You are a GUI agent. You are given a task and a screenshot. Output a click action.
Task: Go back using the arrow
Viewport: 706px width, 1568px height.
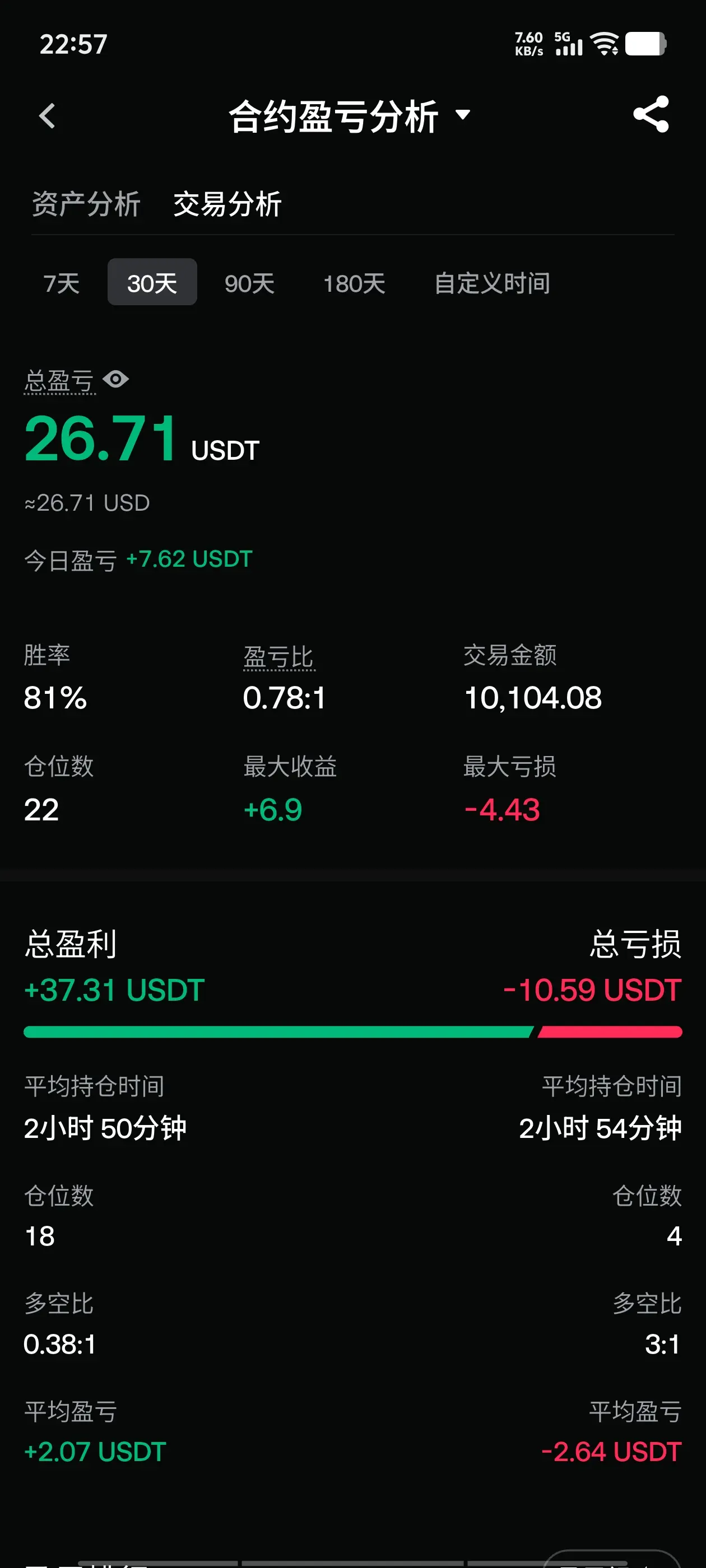click(47, 116)
